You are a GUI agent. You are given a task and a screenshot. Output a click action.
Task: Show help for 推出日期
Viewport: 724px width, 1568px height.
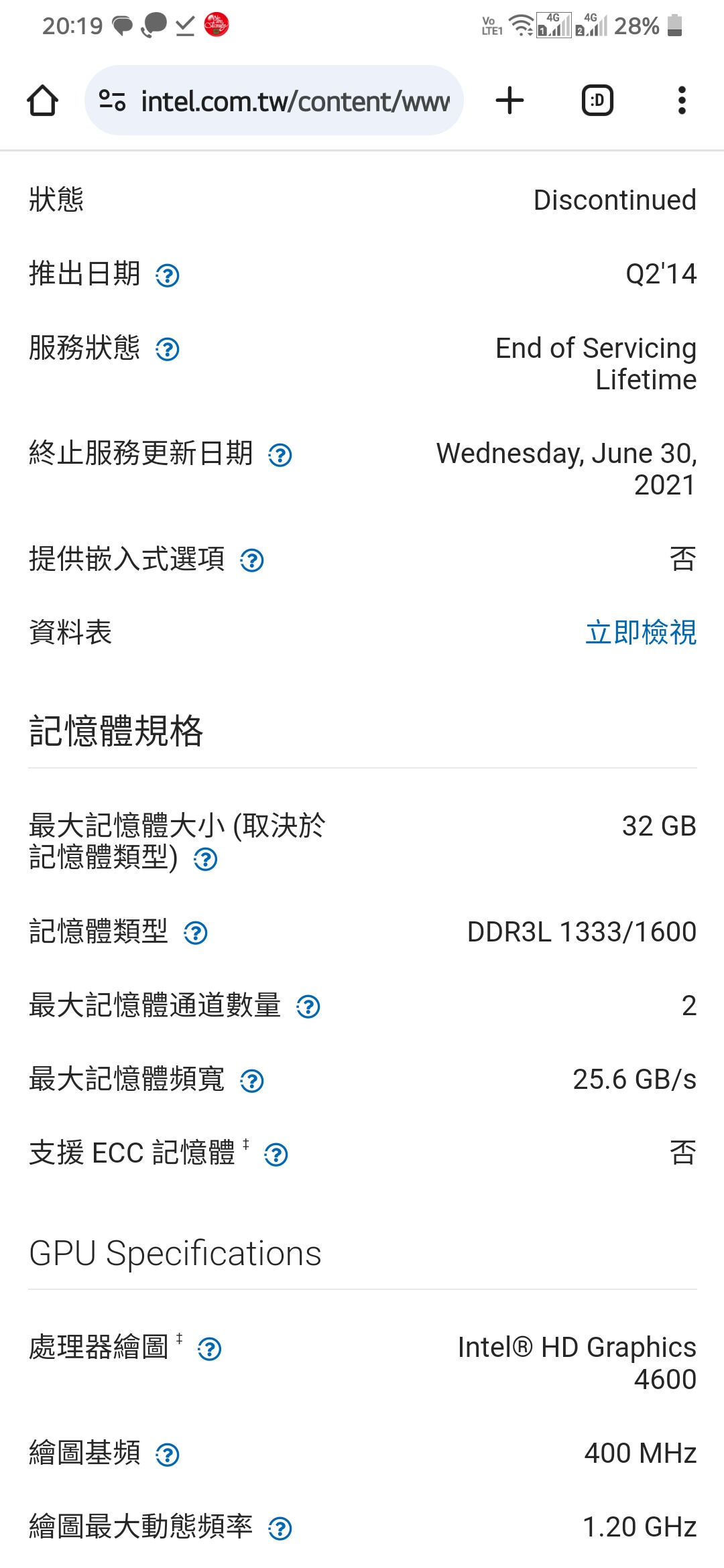point(168,275)
